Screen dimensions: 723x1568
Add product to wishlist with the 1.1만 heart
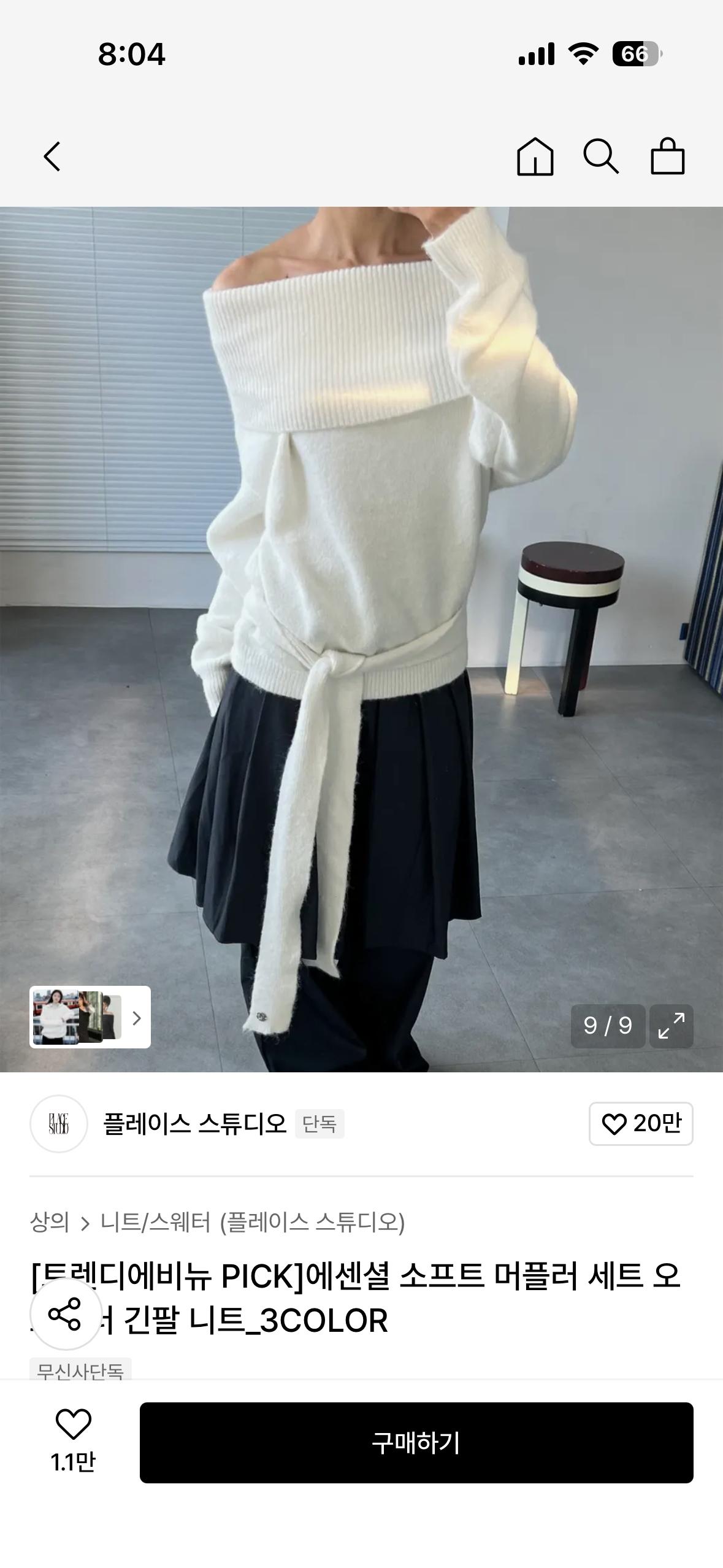pyautogui.click(x=73, y=1442)
